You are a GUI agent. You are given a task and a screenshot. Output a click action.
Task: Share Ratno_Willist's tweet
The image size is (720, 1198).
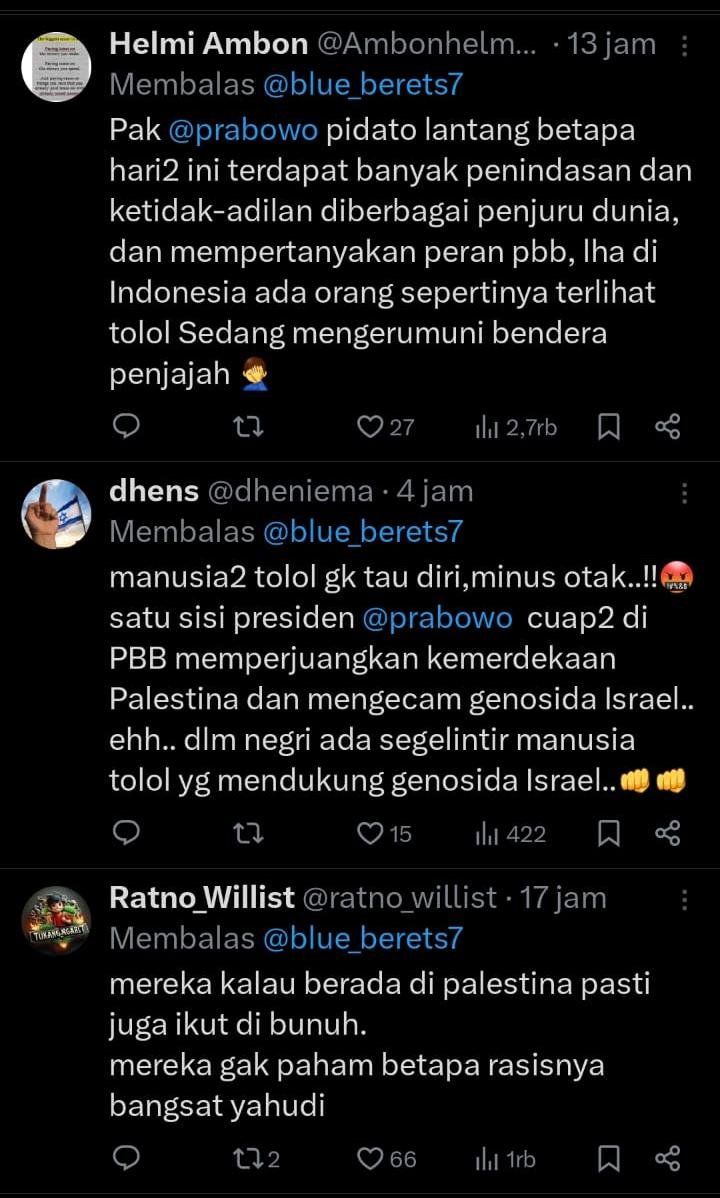pyautogui.click(x=667, y=1159)
